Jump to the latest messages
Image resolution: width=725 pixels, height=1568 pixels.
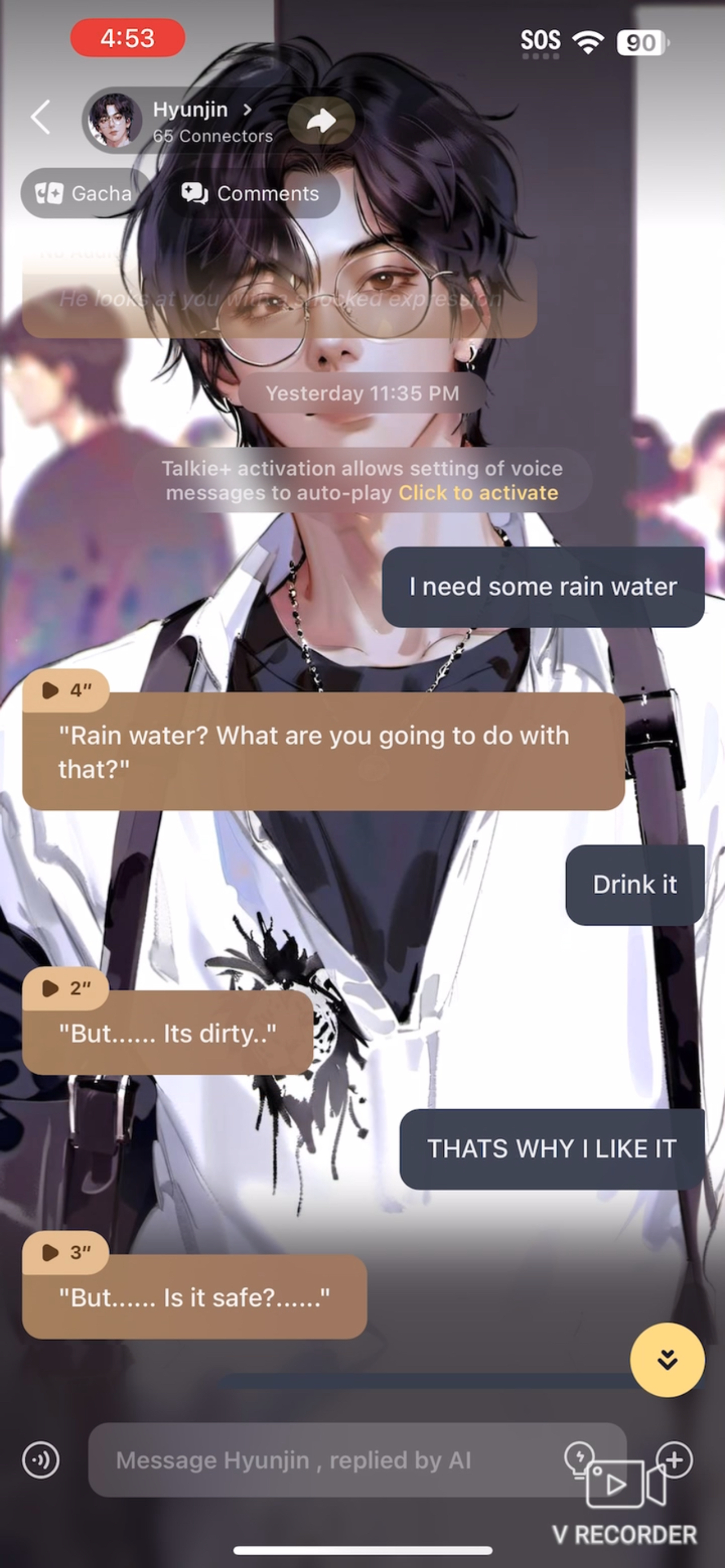pyautogui.click(x=667, y=1359)
